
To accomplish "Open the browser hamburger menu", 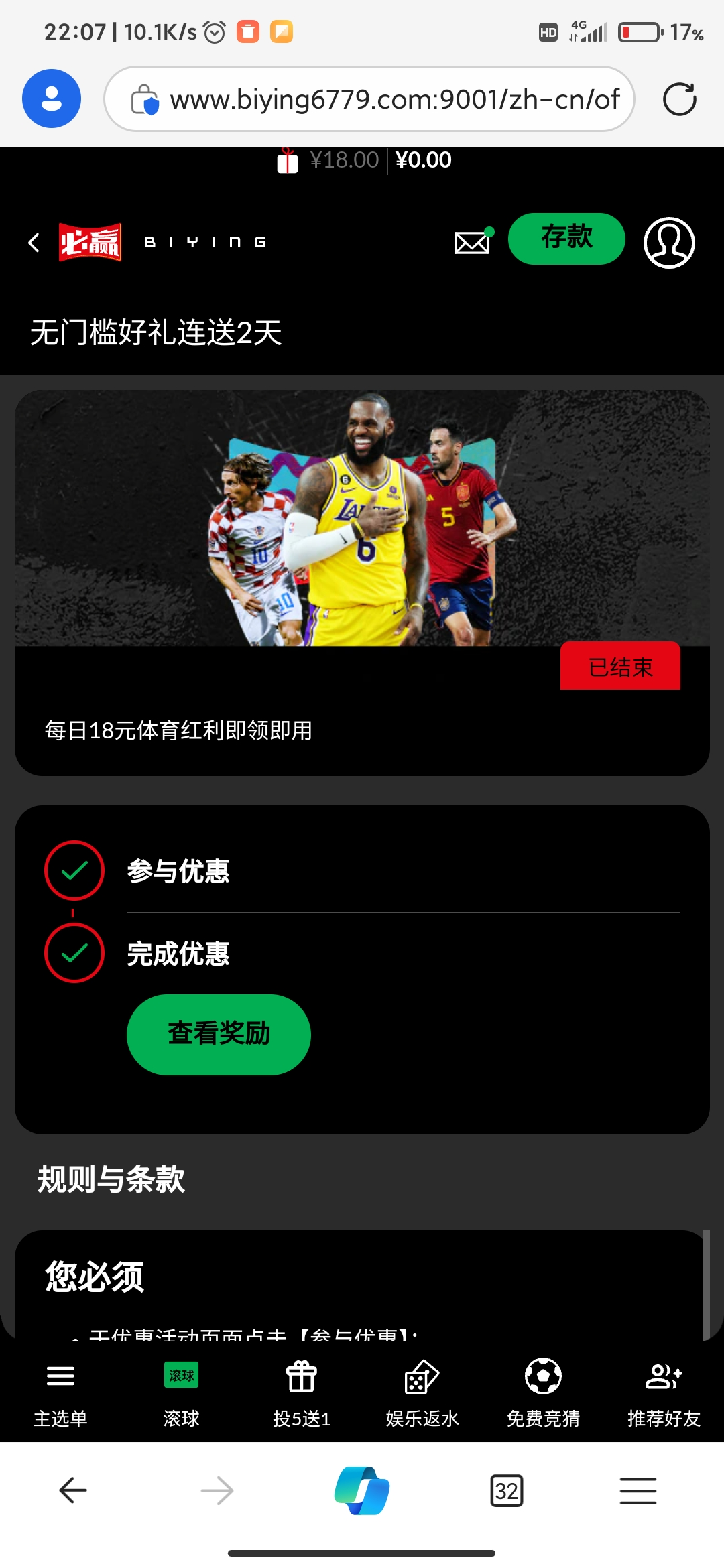I will click(638, 1490).
